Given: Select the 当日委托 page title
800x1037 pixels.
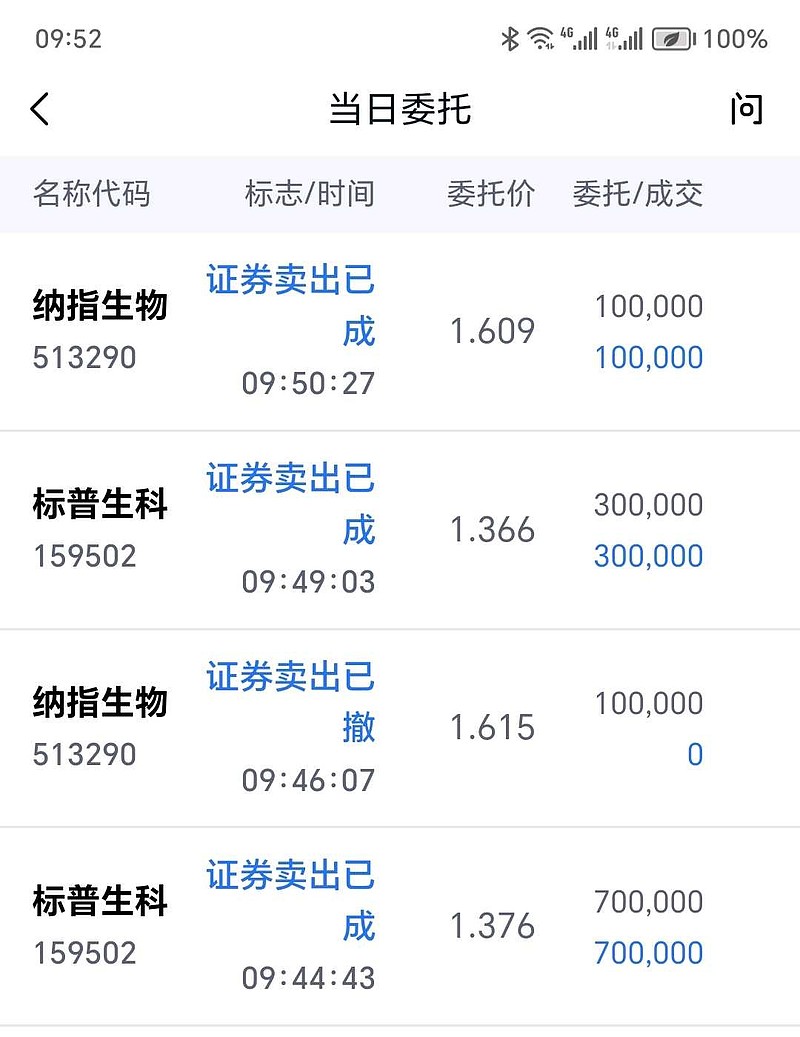Looking at the screenshot, I should coord(400,110).
